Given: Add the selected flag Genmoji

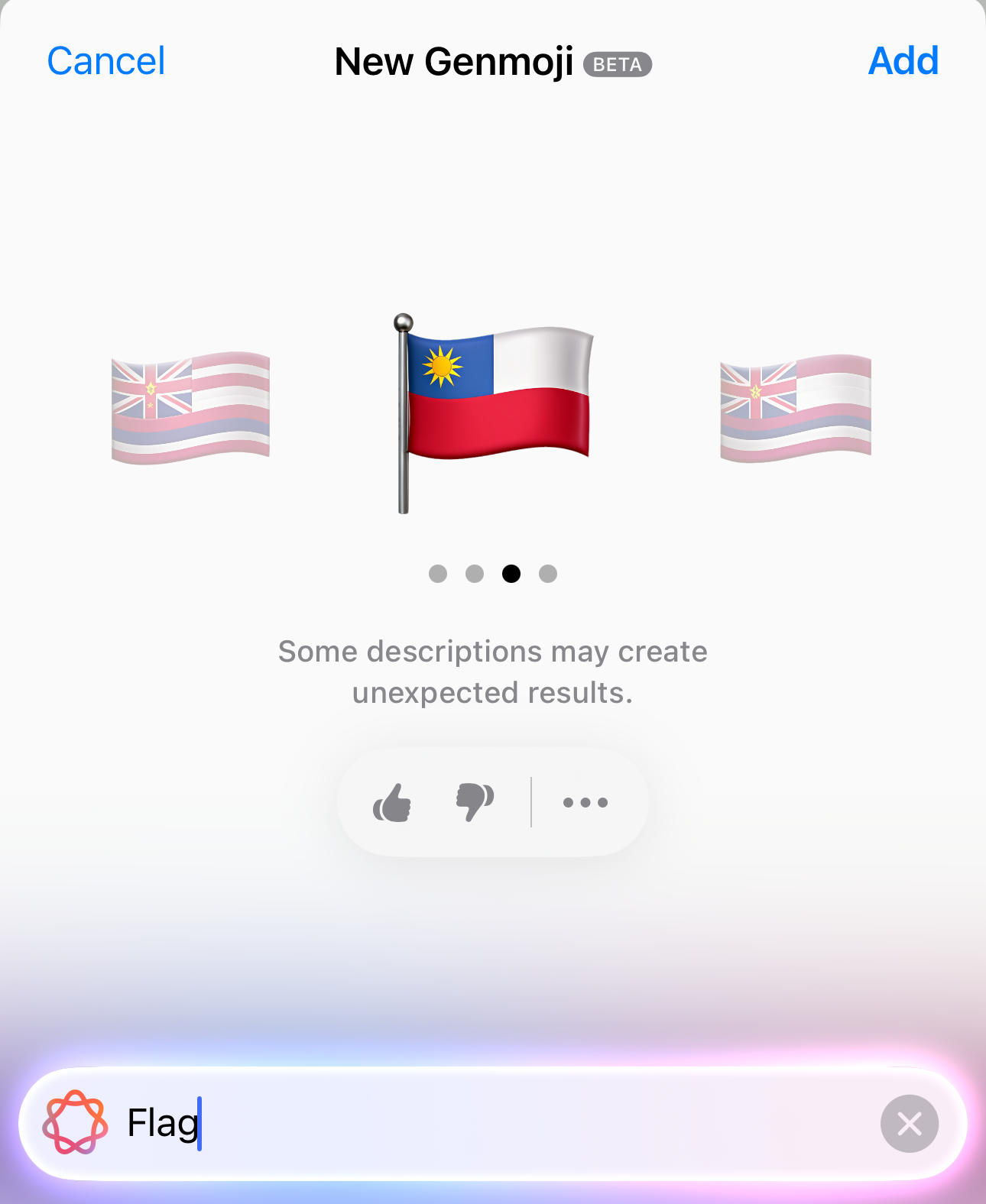Looking at the screenshot, I should point(903,61).
